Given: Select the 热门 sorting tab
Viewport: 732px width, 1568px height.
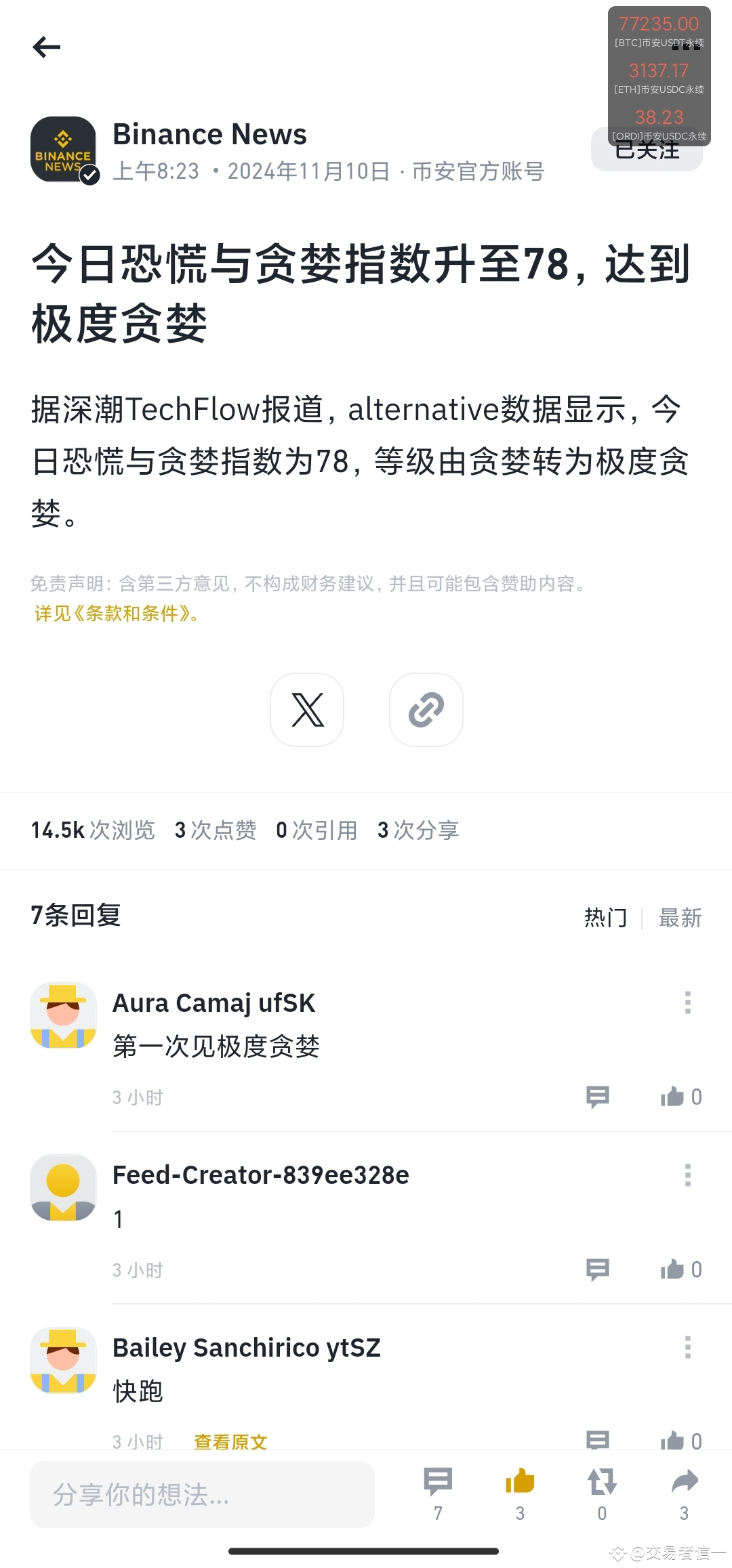Looking at the screenshot, I should tap(605, 917).
